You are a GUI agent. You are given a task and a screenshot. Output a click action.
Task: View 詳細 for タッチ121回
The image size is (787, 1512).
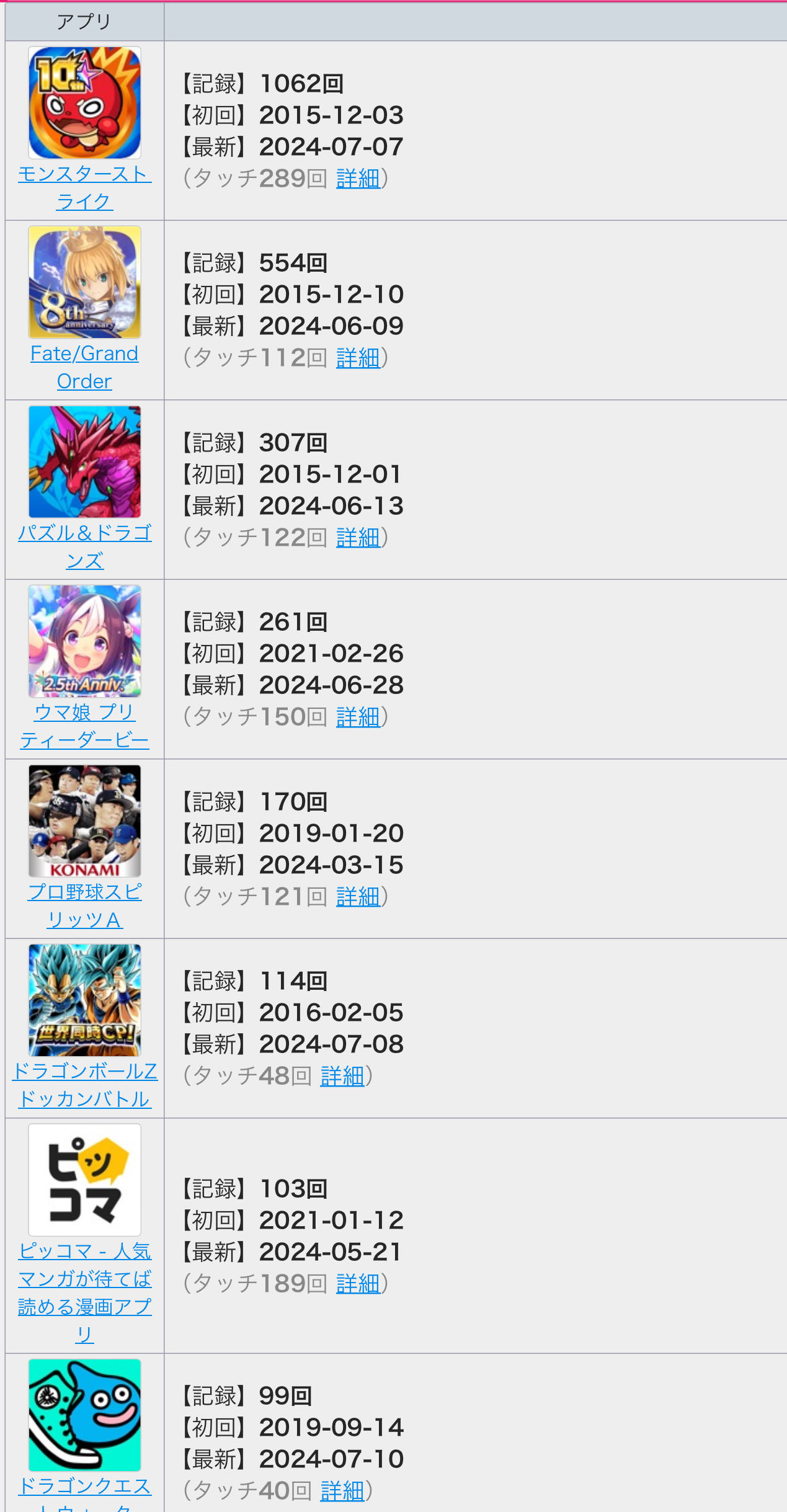(358, 897)
